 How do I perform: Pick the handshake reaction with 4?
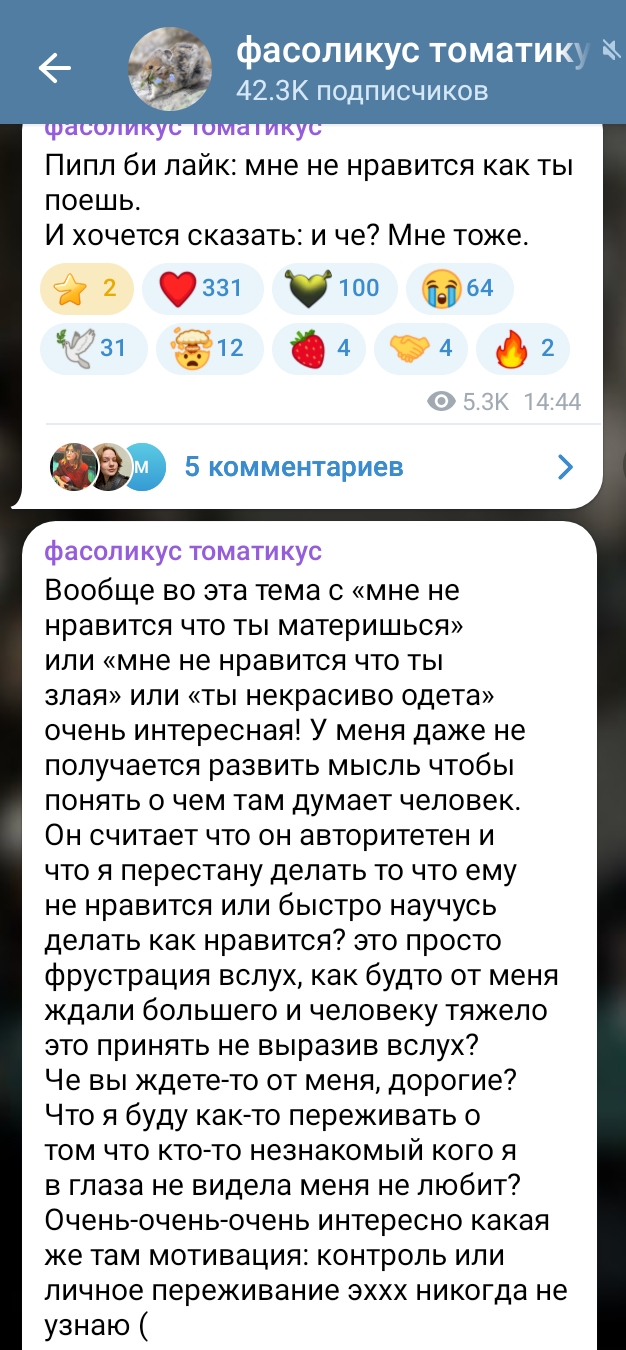click(420, 348)
